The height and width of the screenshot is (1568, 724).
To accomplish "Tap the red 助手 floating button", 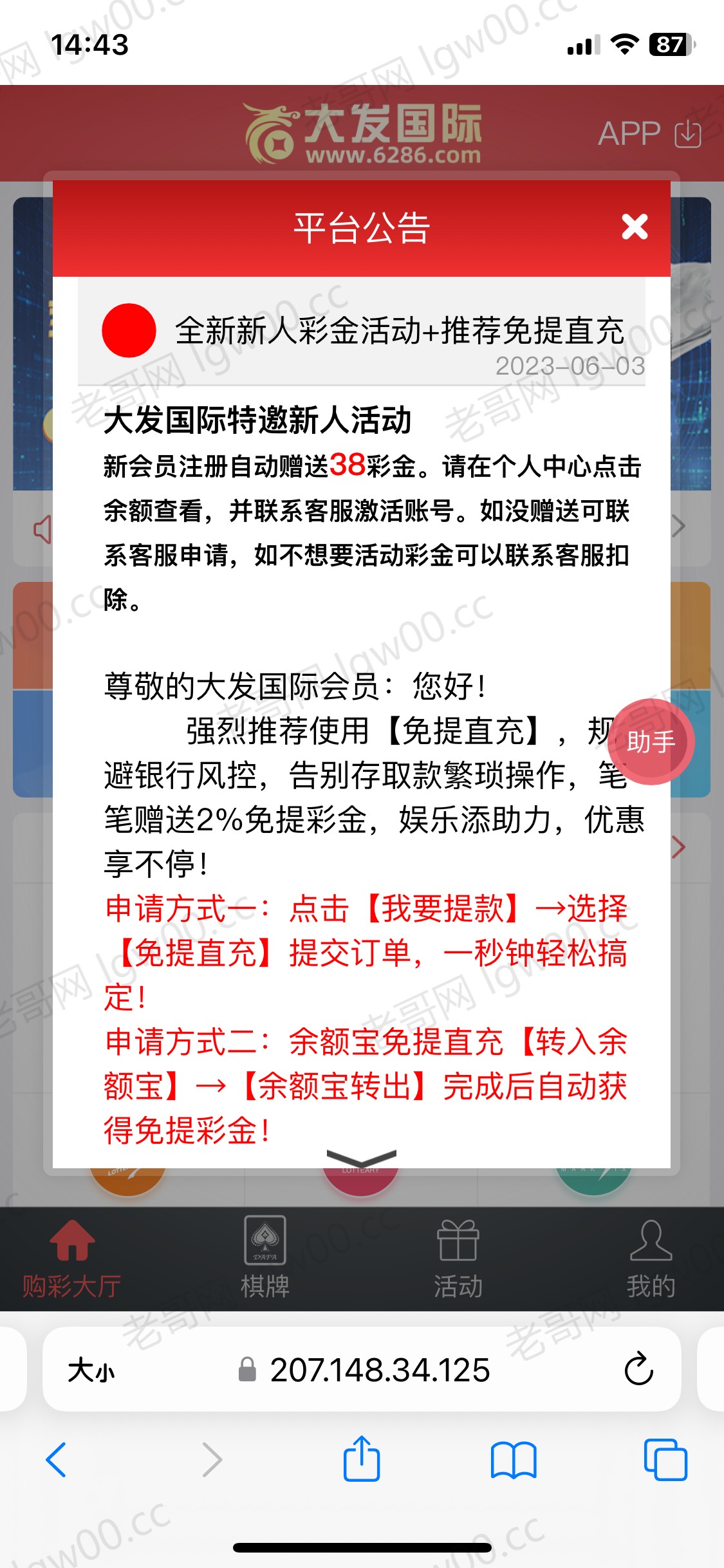I will 651,742.
